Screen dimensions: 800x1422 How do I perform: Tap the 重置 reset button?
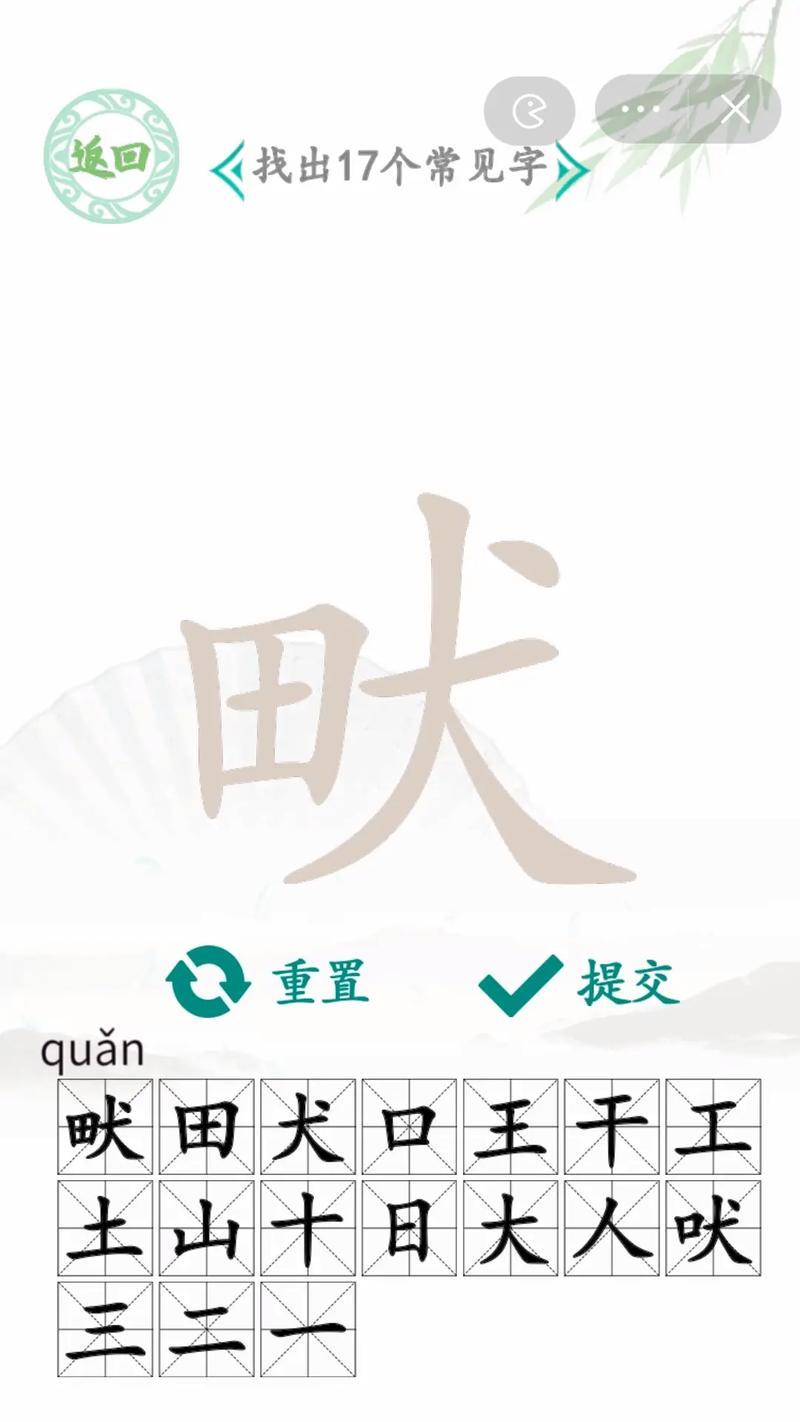(x=268, y=982)
